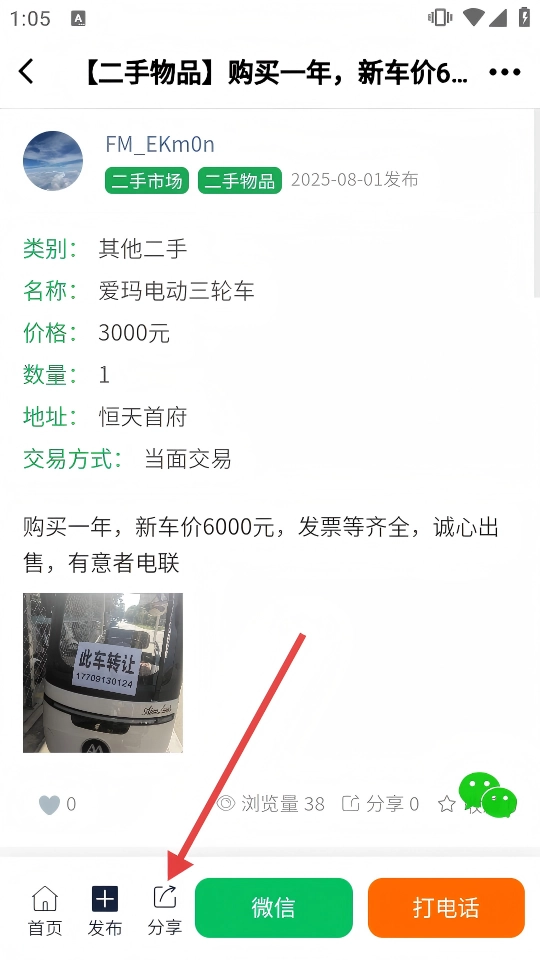Screen dimensions: 540x960
Task: Open the tricycle photo in the listing
Action: [103, 672]
